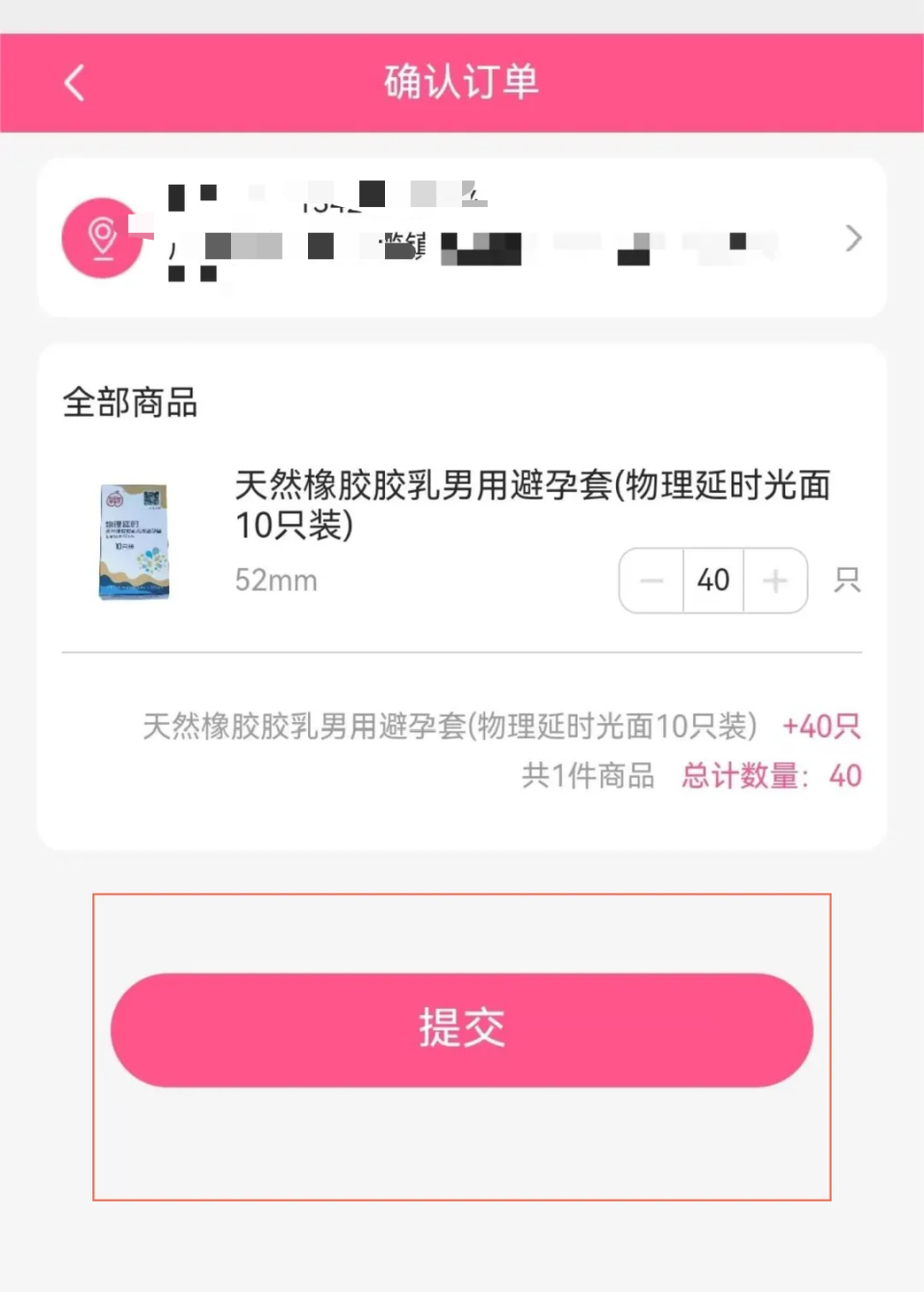Click the 共1件商品 item count text
The width and height of the screenshot is (924, 1292).
tap(588, 776)
